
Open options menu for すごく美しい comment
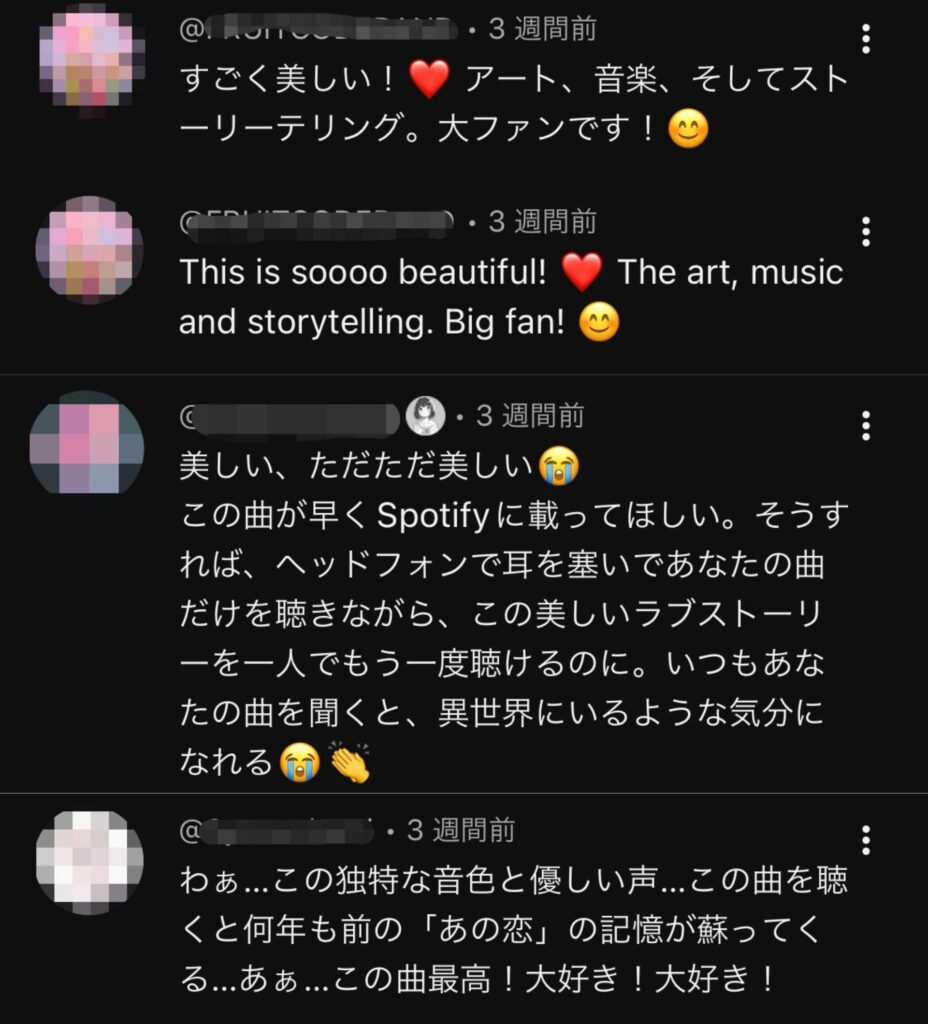pos(866,40)
